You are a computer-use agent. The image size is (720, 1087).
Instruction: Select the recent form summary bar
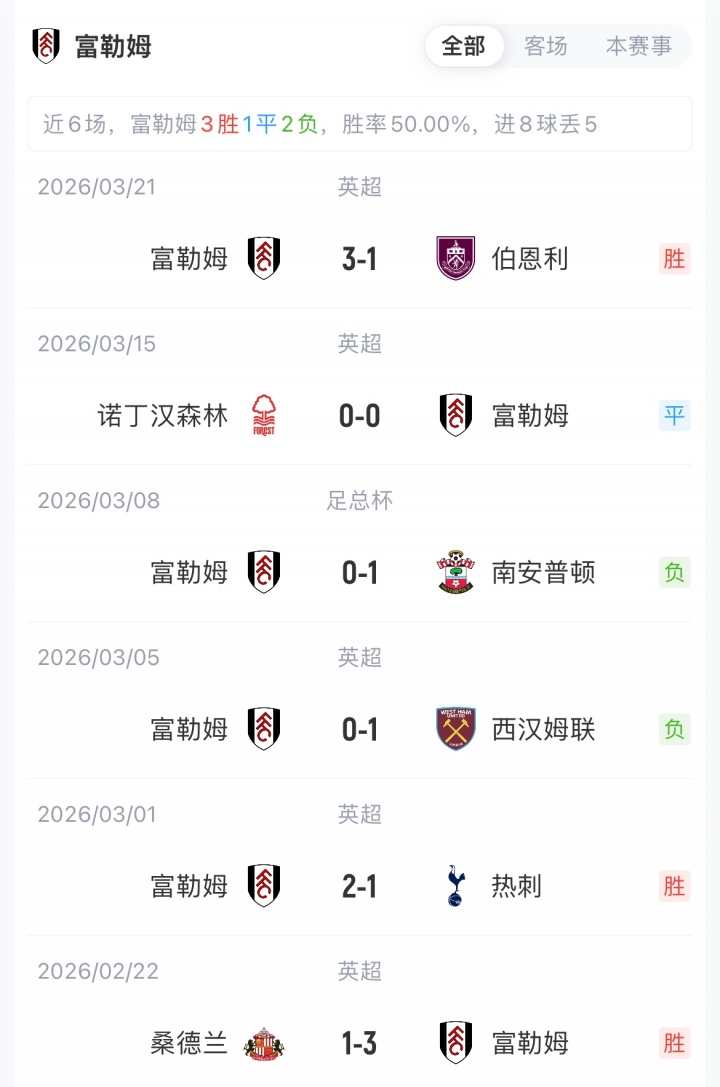[360, 124]
